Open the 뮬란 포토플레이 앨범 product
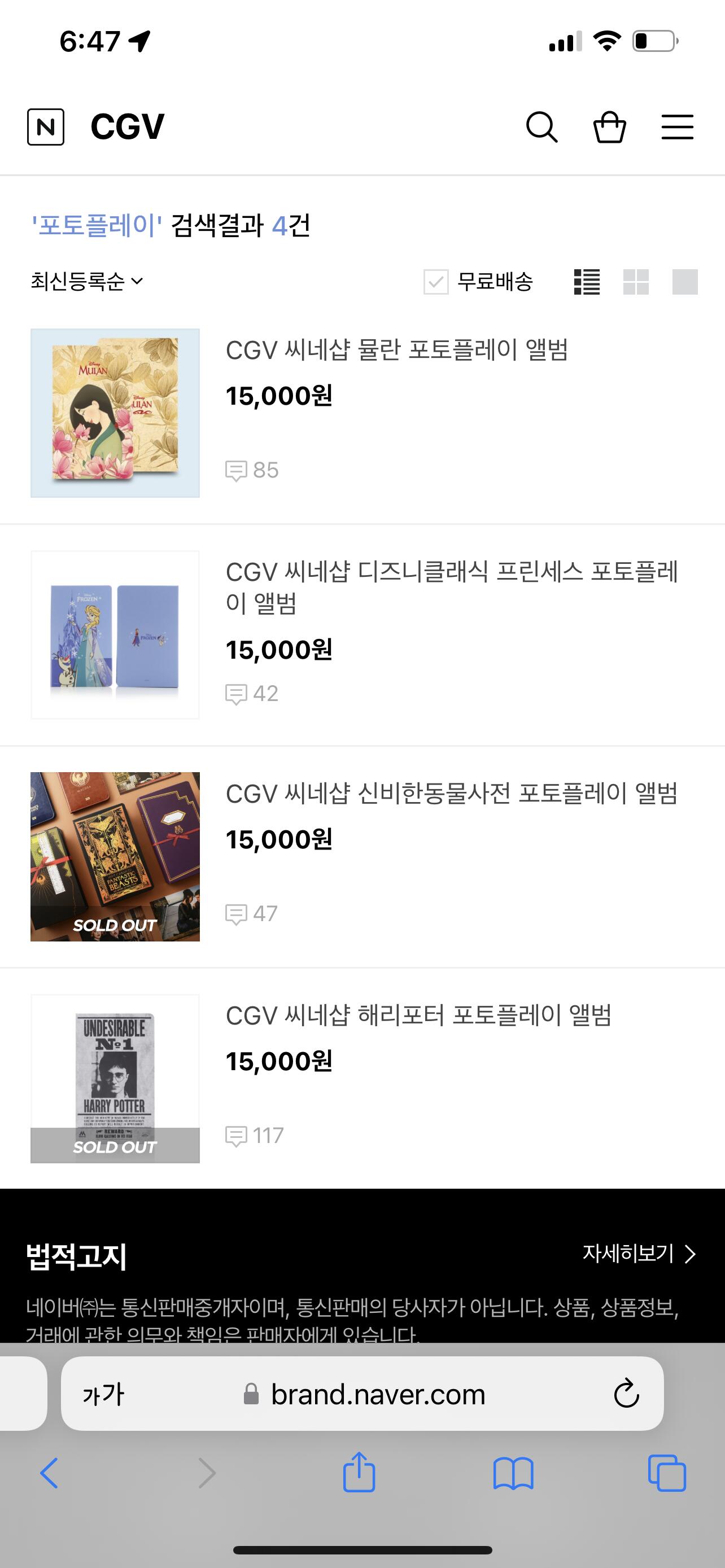The height and width of the screenshot is (1568, 725). pos(396,351)
